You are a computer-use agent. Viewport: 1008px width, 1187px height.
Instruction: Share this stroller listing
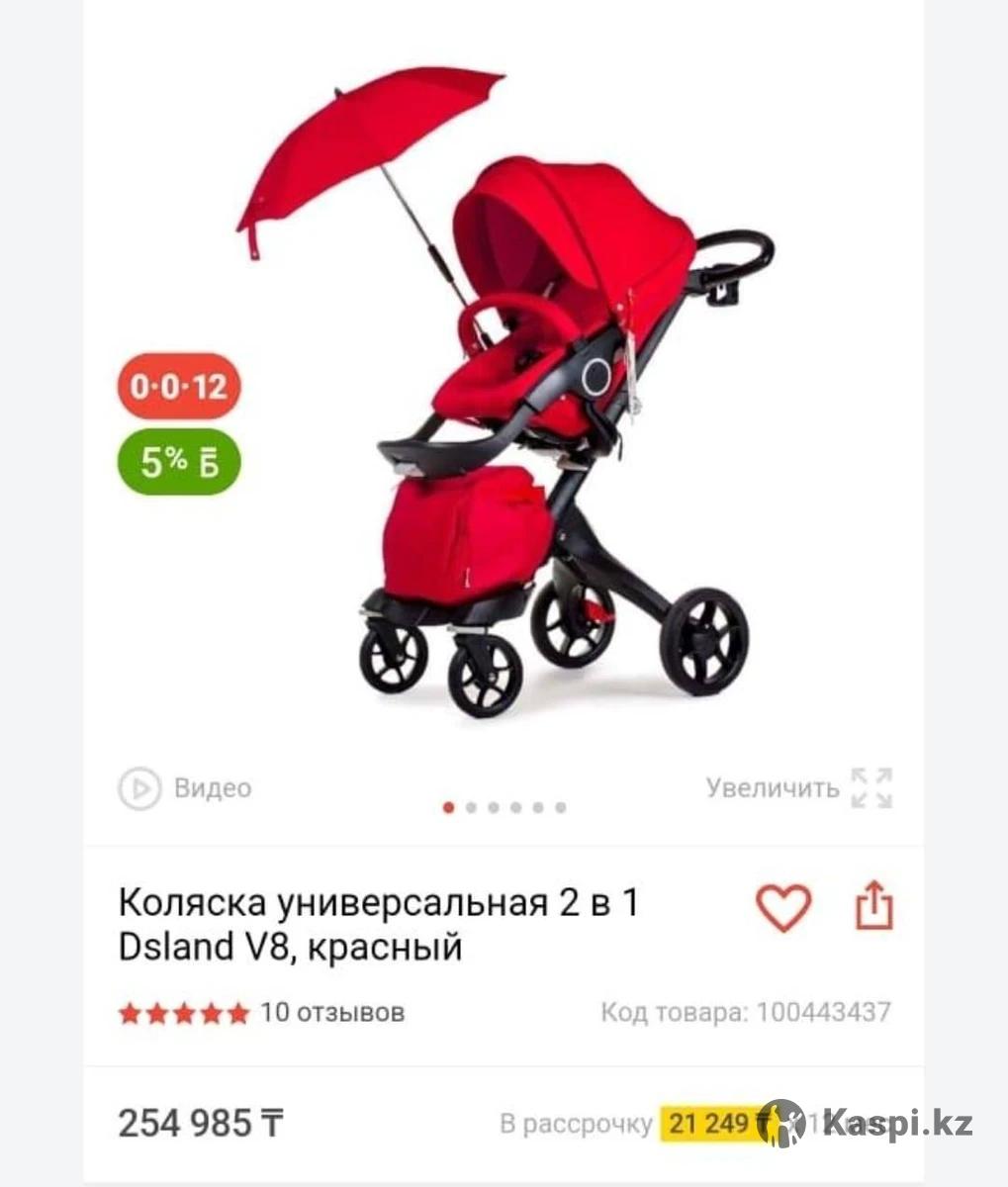(x=873, y=906)
